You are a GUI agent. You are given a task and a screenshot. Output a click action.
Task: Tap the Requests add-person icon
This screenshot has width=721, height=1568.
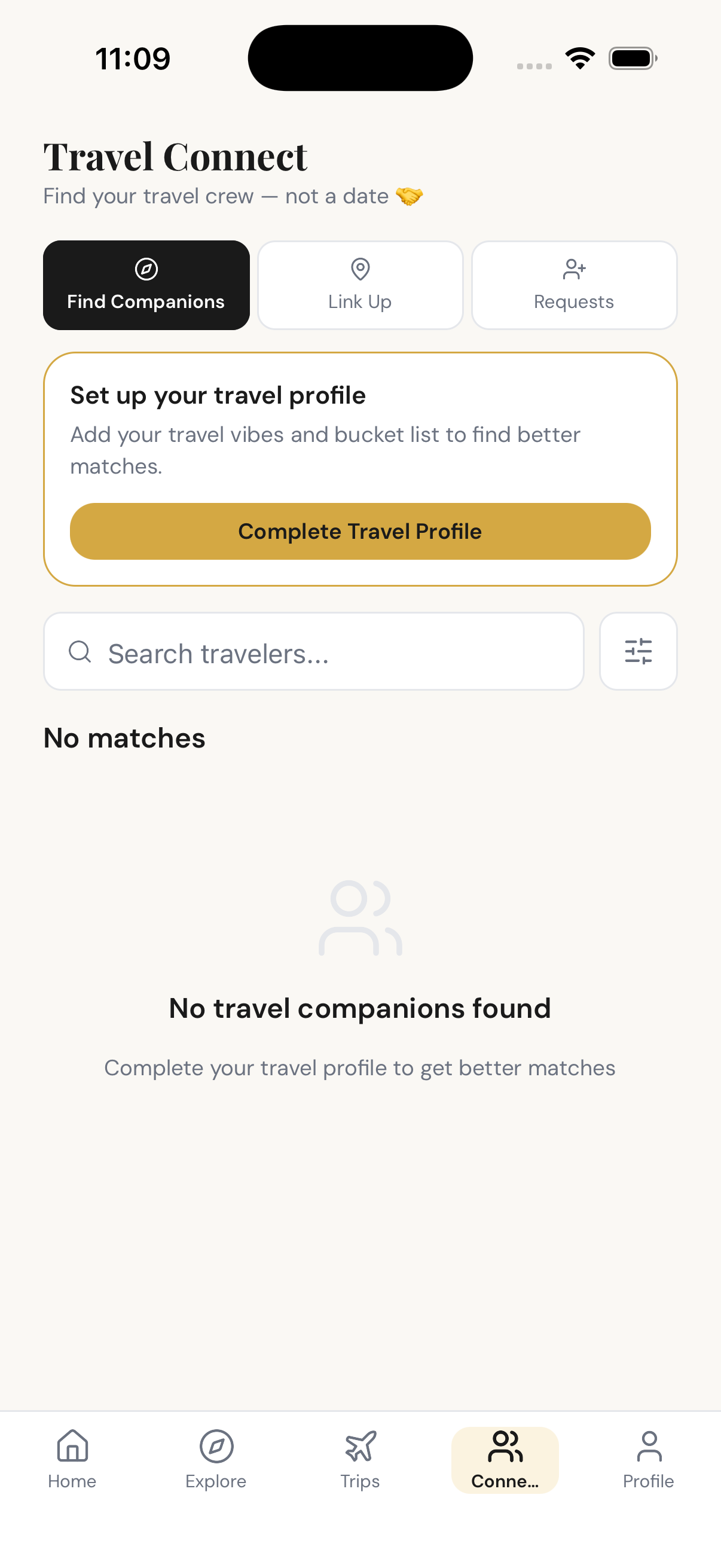coord(574,270)
